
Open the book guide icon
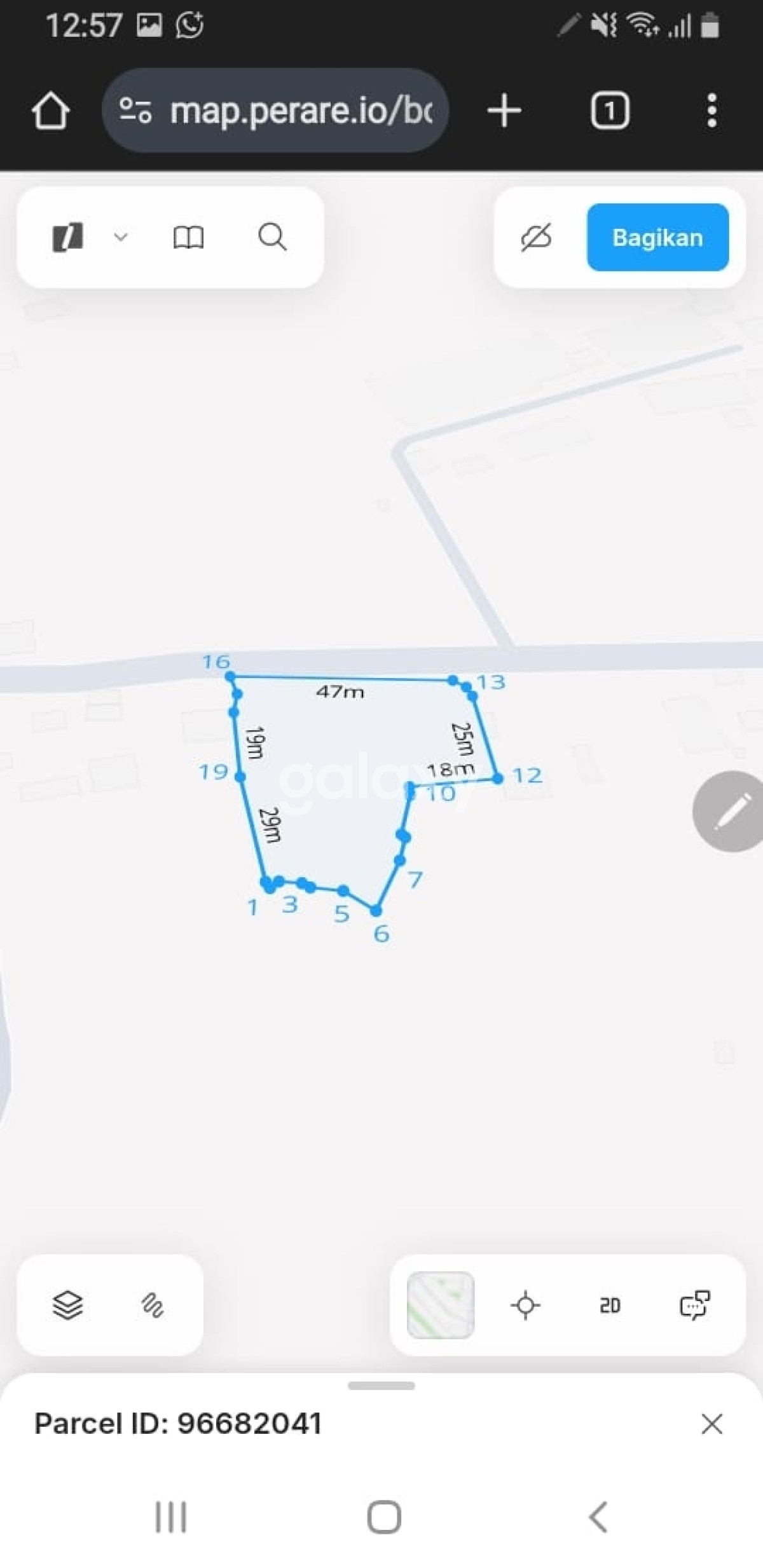pos(188,238)
